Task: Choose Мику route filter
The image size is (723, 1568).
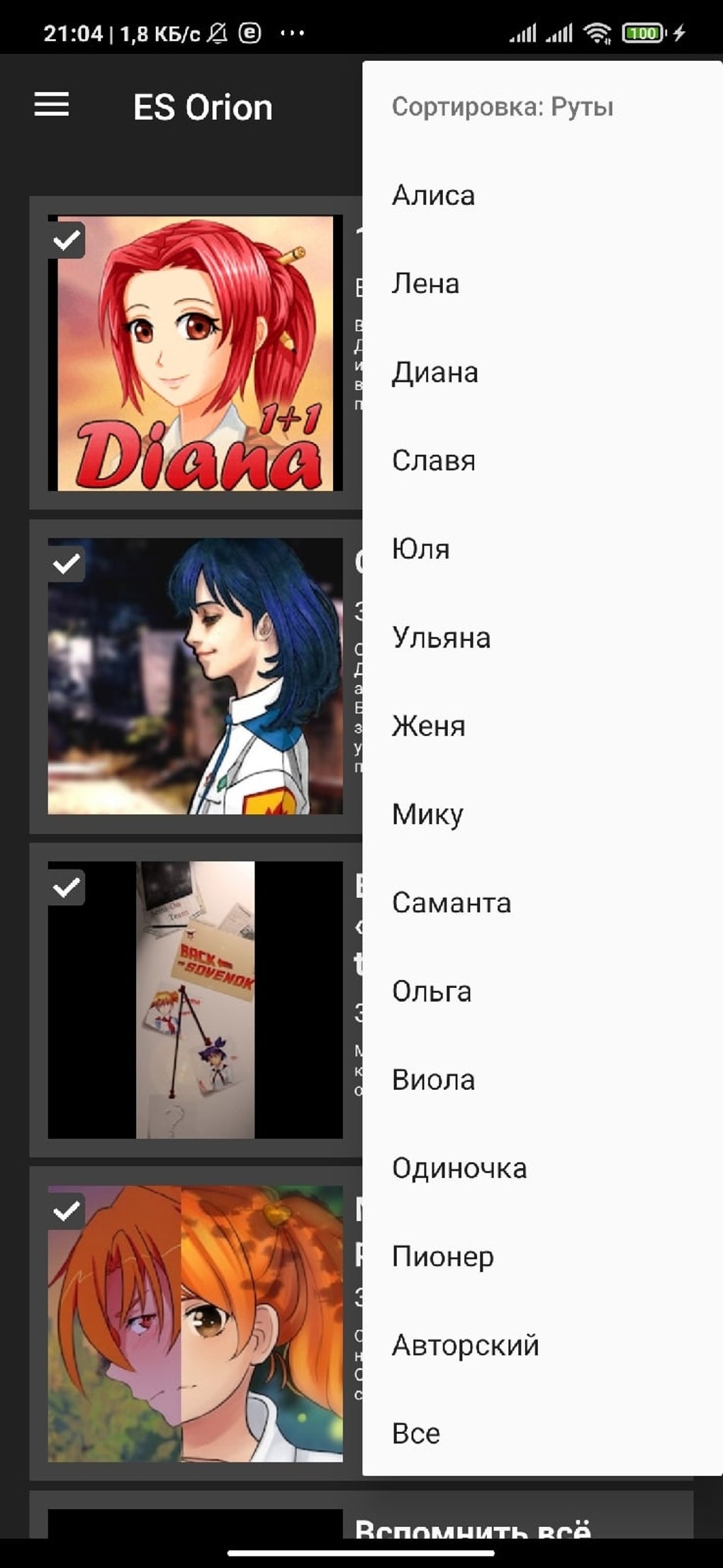Action: click(542, 814)
